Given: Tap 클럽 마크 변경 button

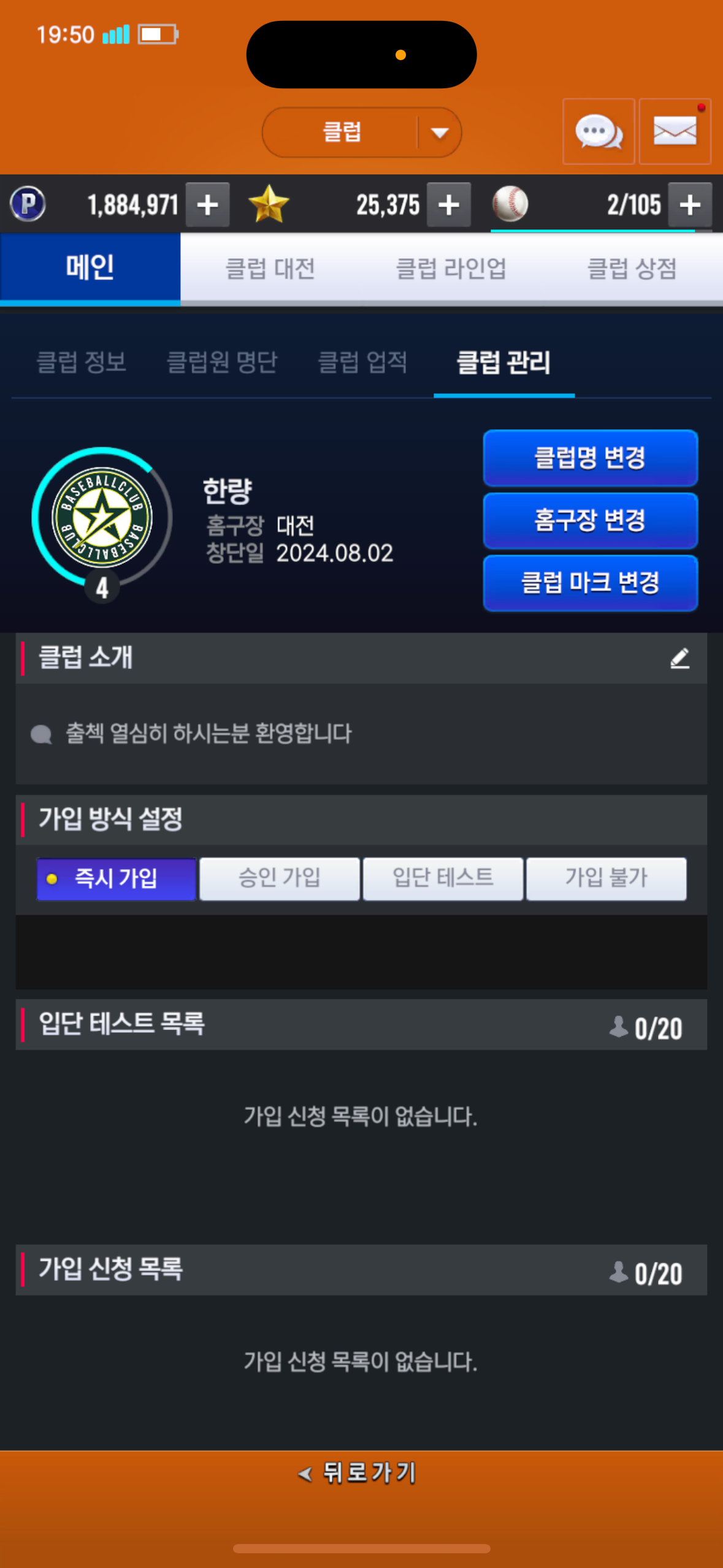Looking at the screenshot, I should (x=590, y=583).
